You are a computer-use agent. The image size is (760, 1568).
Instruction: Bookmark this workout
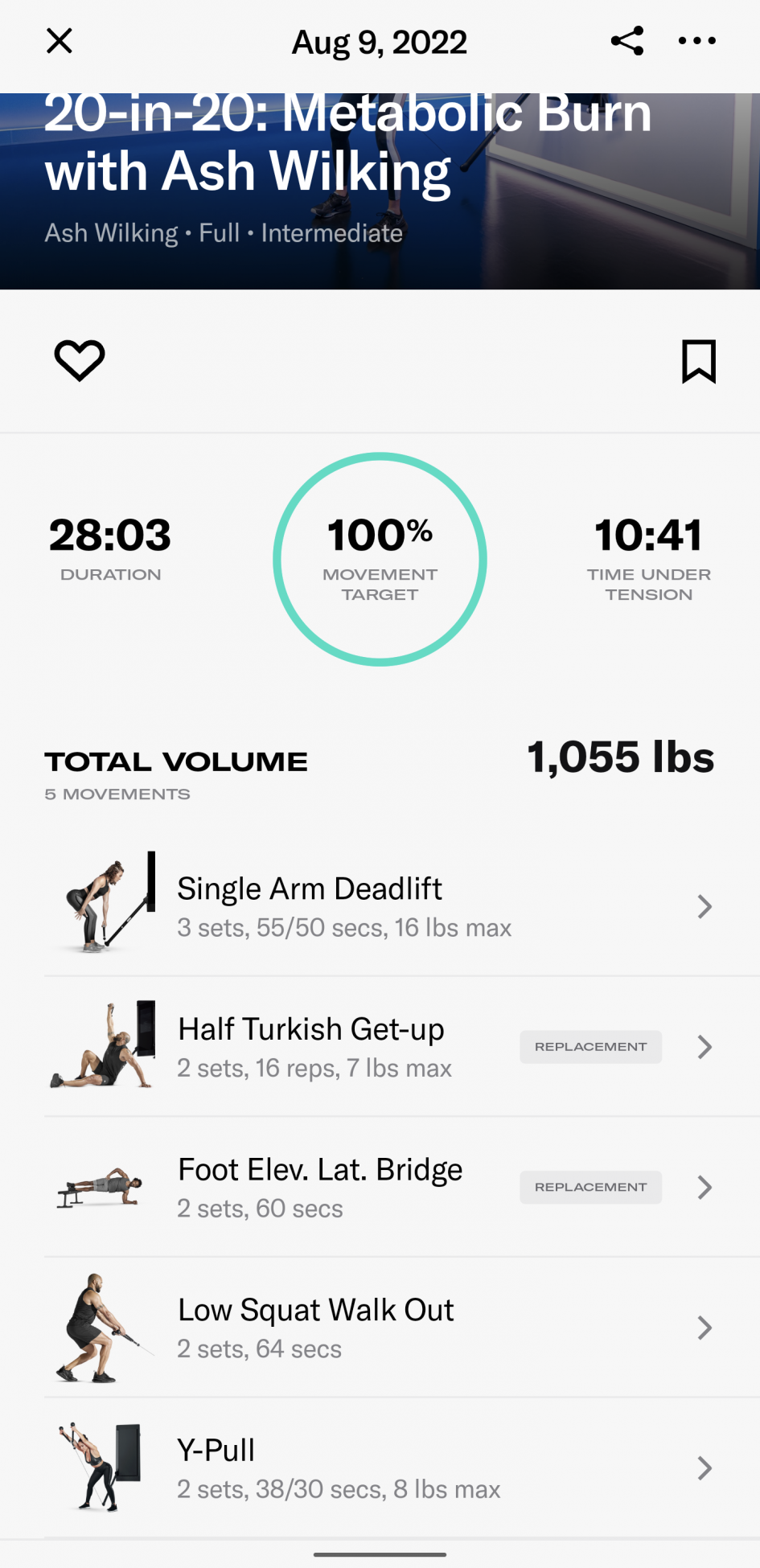(698, 361)
